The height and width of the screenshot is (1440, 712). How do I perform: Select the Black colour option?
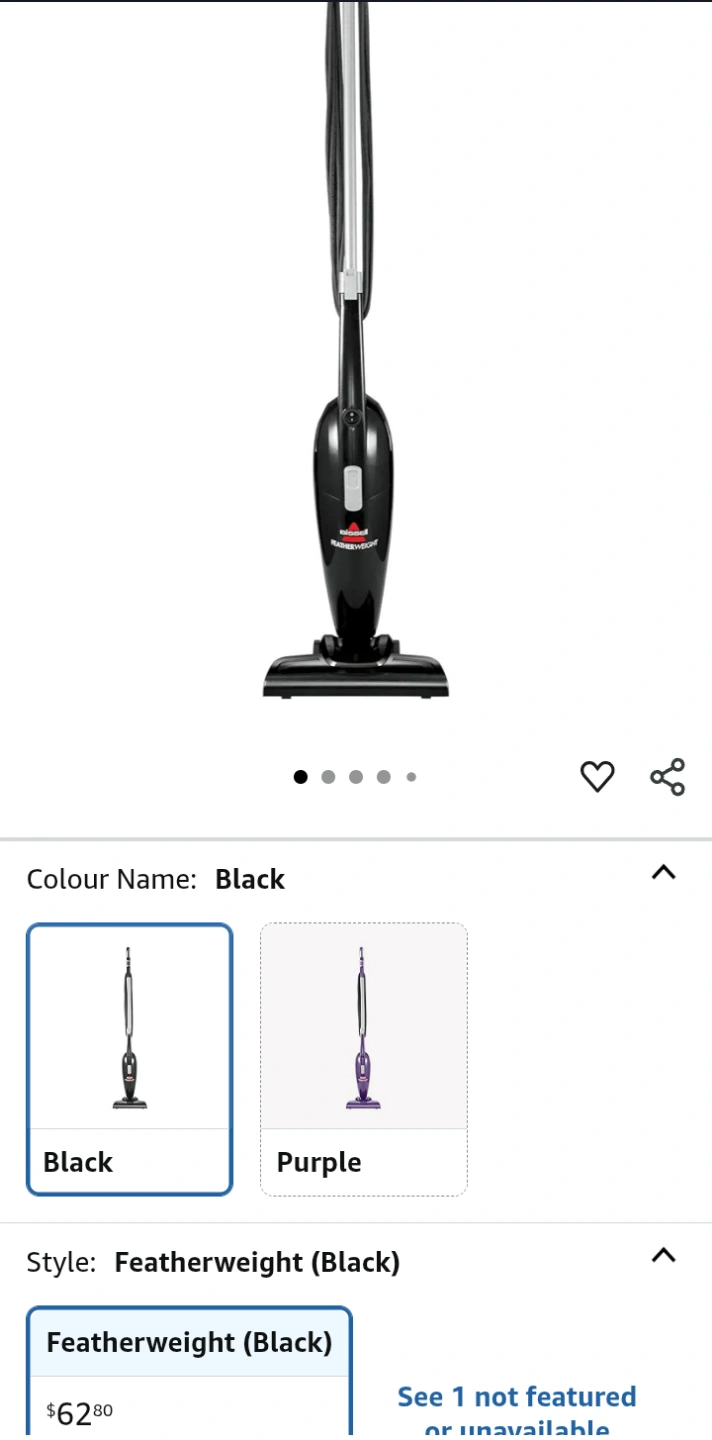coord(130,1058)
